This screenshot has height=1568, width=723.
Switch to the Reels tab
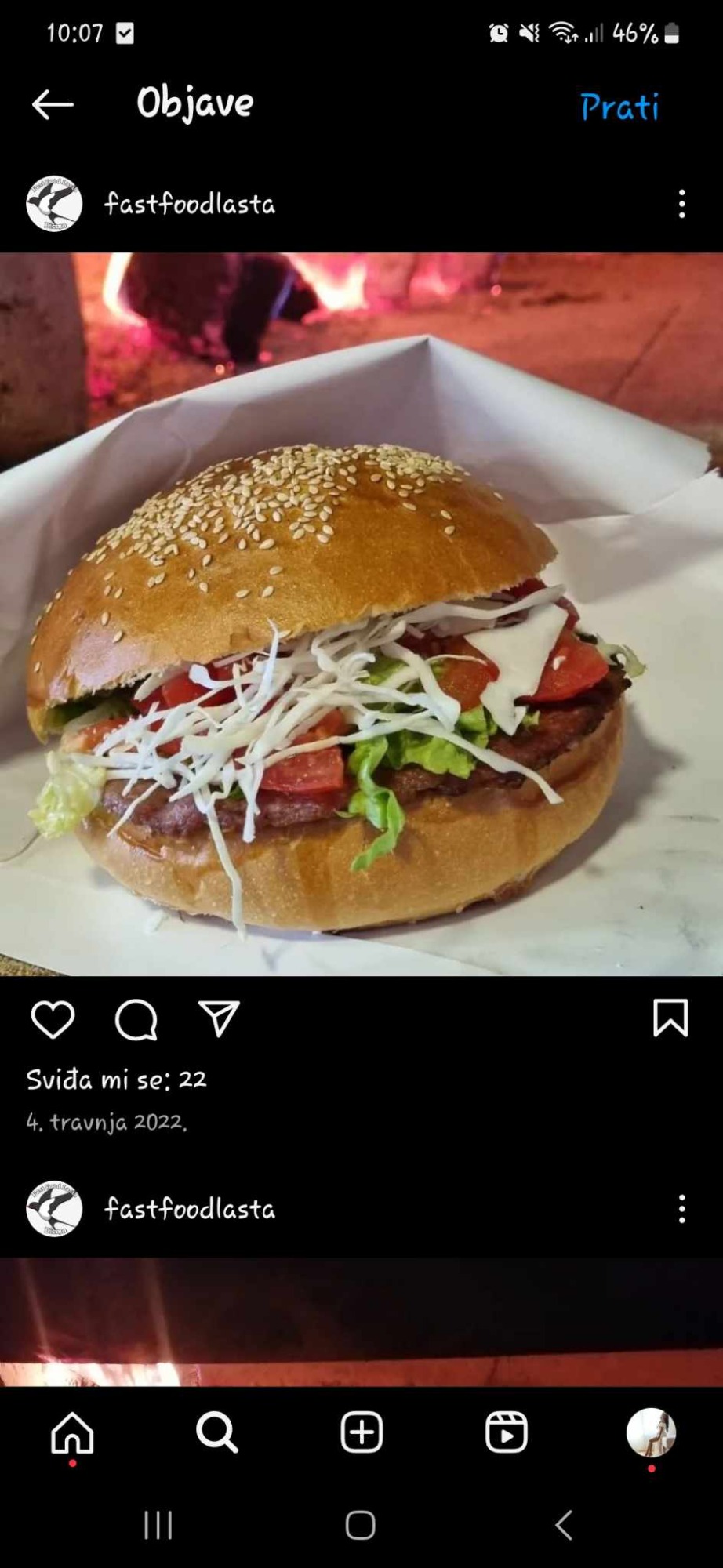(506, 1432)
